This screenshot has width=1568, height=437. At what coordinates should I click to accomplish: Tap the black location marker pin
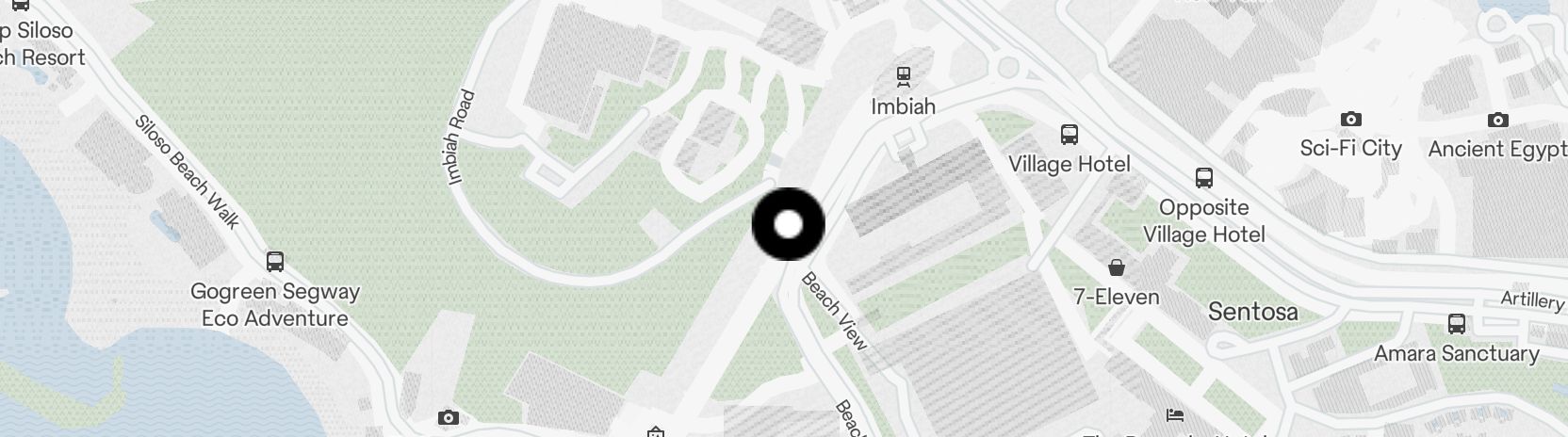[x=788, y=224]
